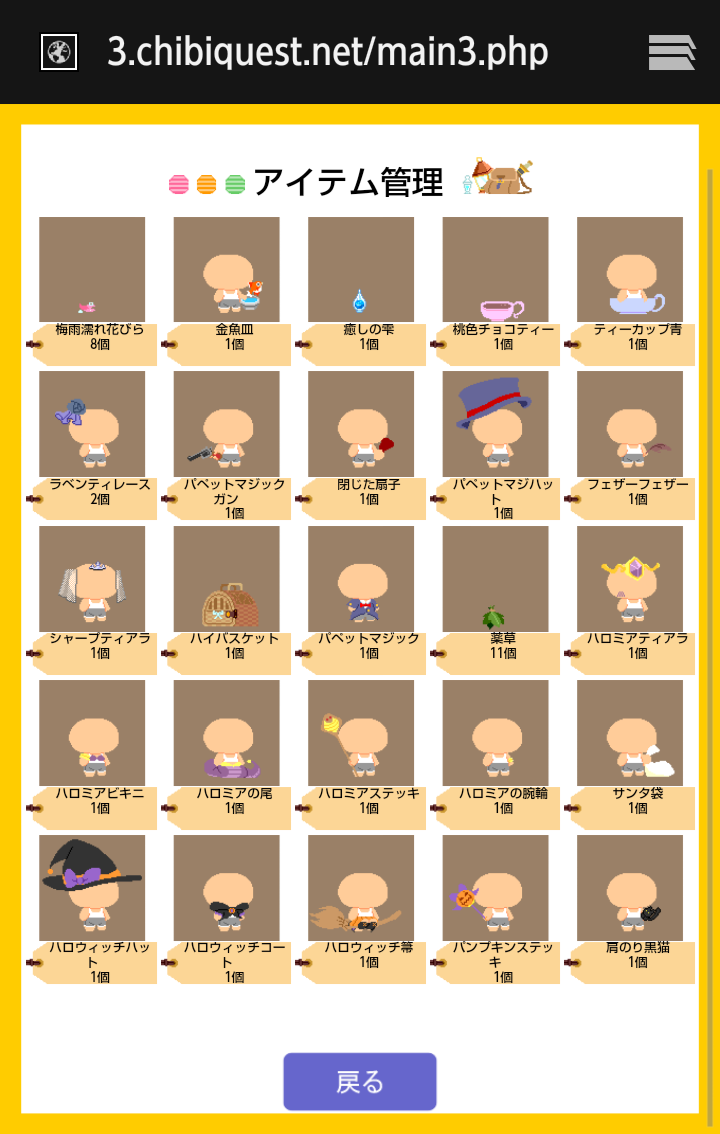Select the パペットマジックガン item
This screenshot has height=1134, width=720.
tap(227, 424)
